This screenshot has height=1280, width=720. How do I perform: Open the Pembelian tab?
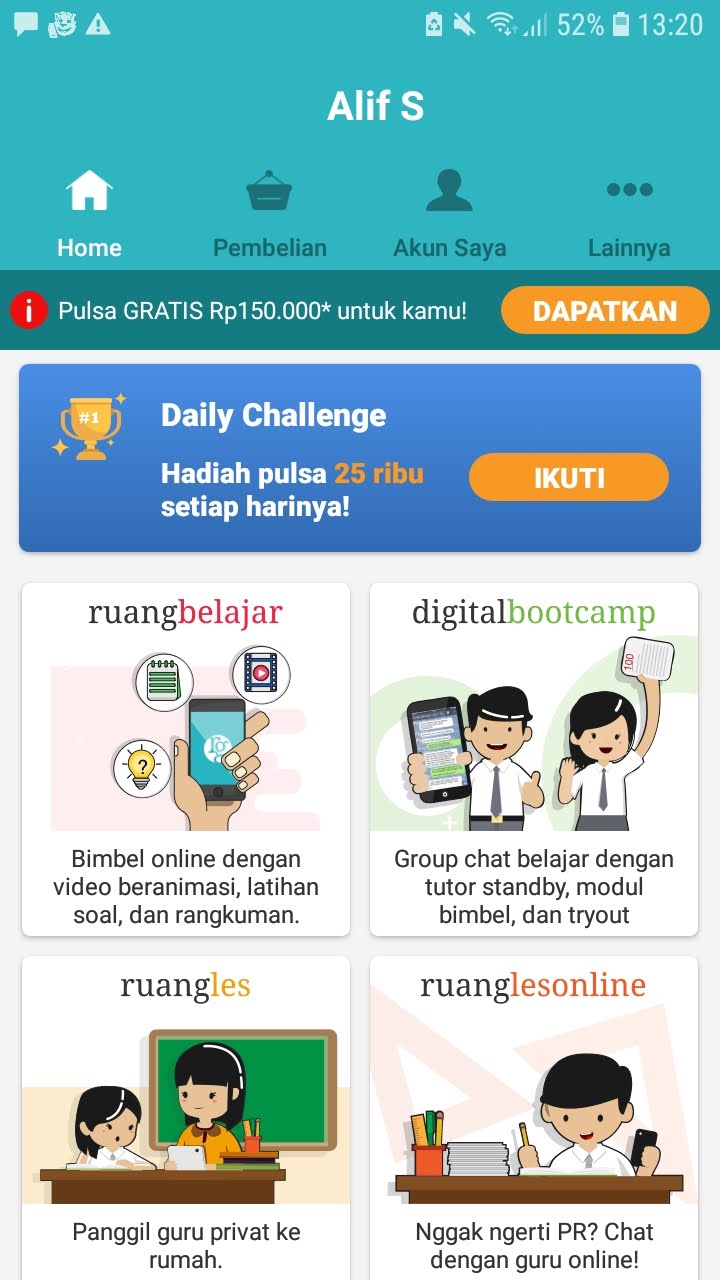[269, 214]
